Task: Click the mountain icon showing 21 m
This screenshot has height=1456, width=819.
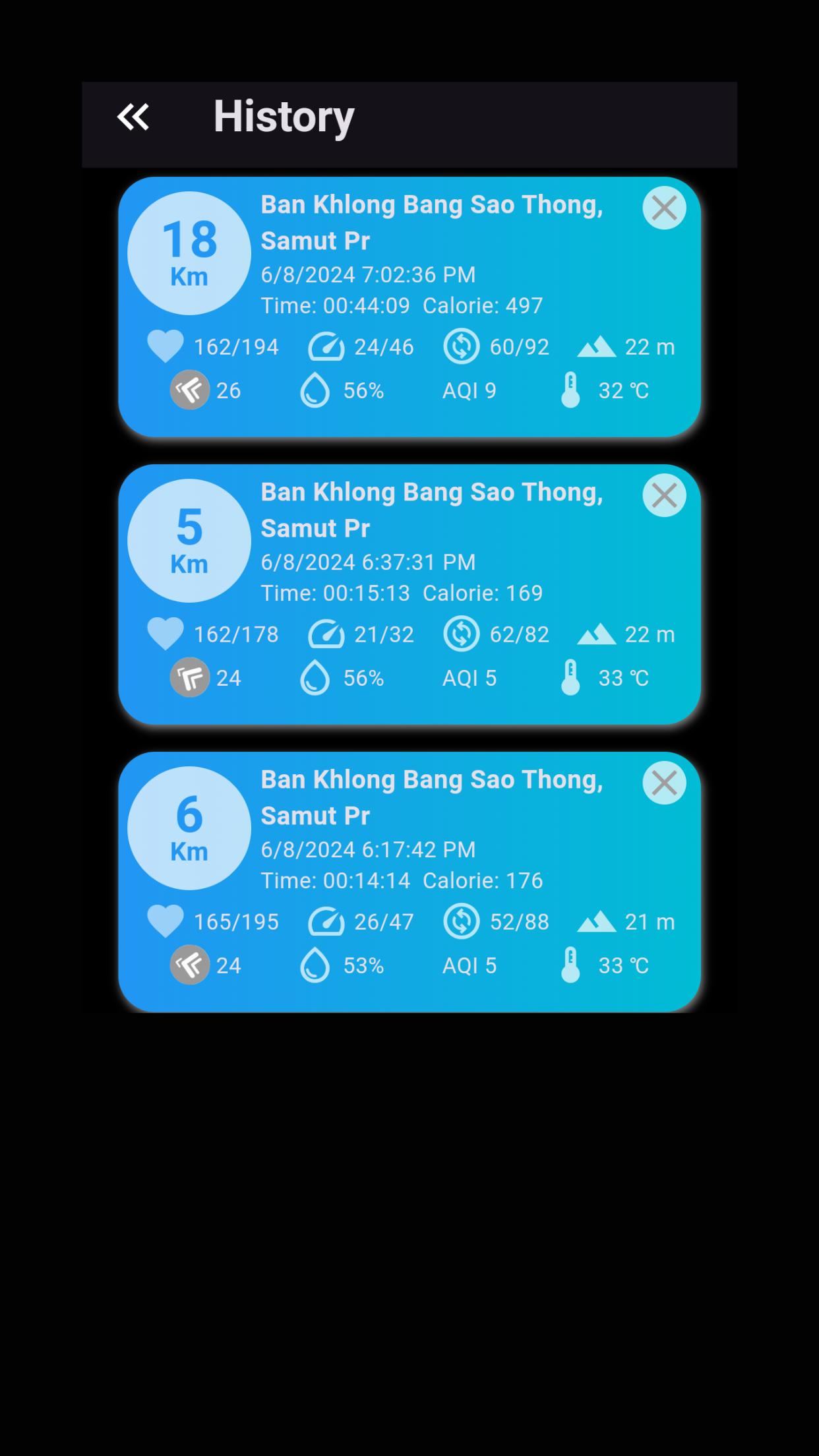Action: 597,921
